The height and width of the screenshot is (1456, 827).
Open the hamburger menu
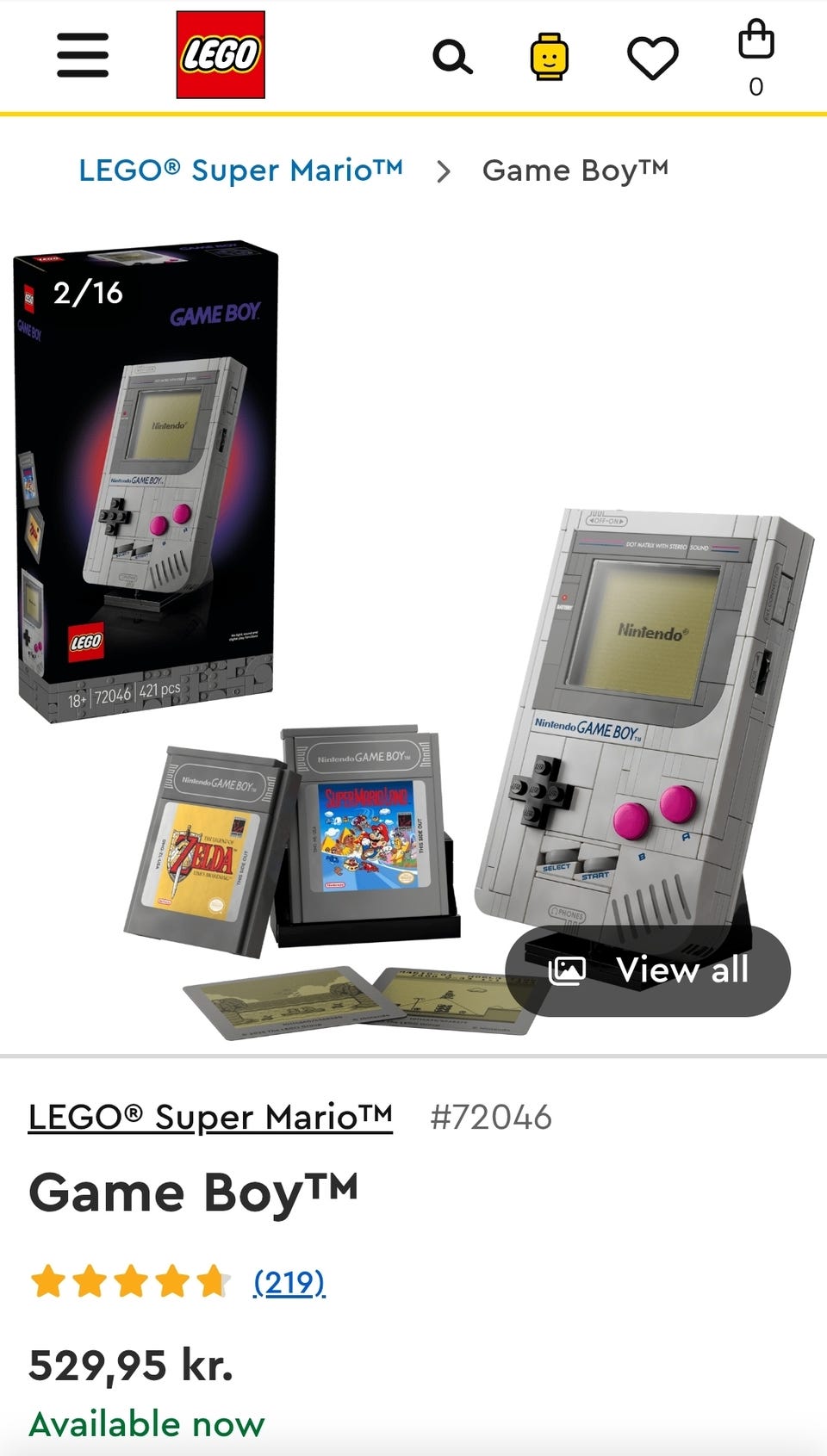coord(83,55)
